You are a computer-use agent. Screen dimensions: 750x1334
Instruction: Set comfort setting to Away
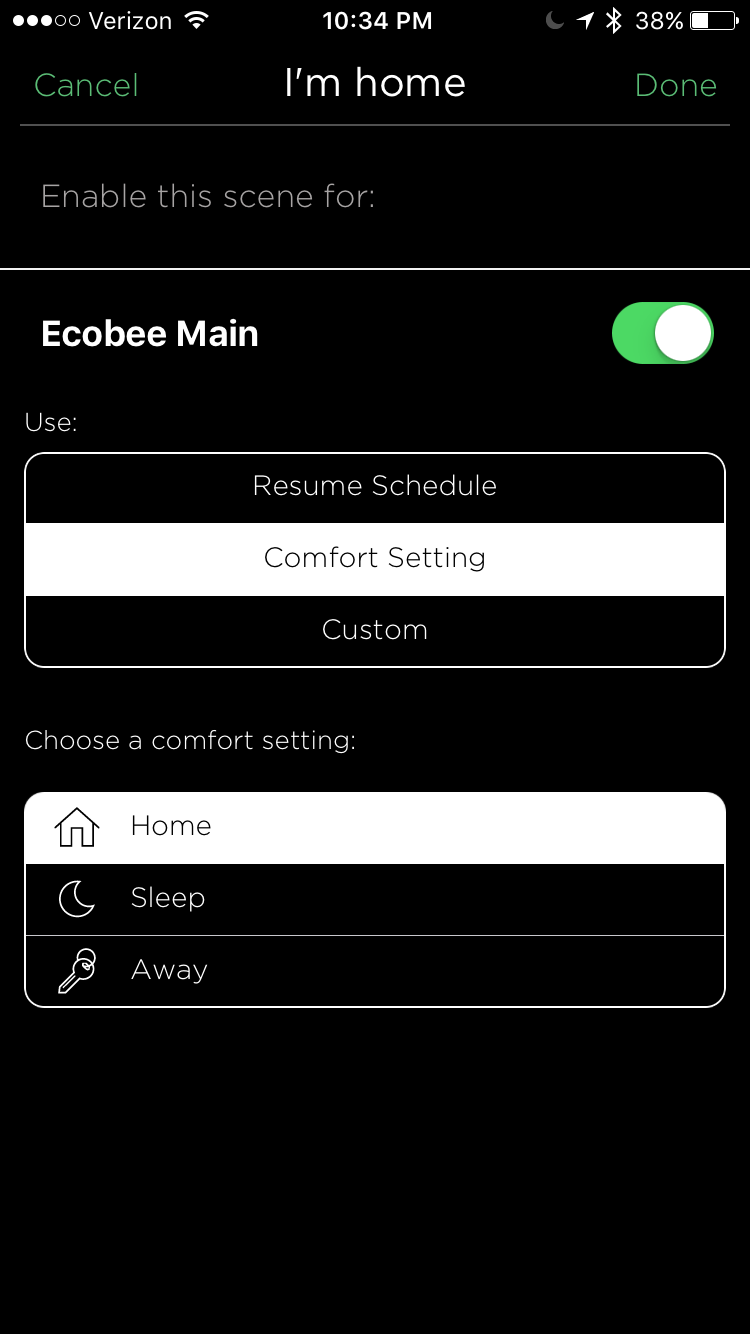point(375,971)
